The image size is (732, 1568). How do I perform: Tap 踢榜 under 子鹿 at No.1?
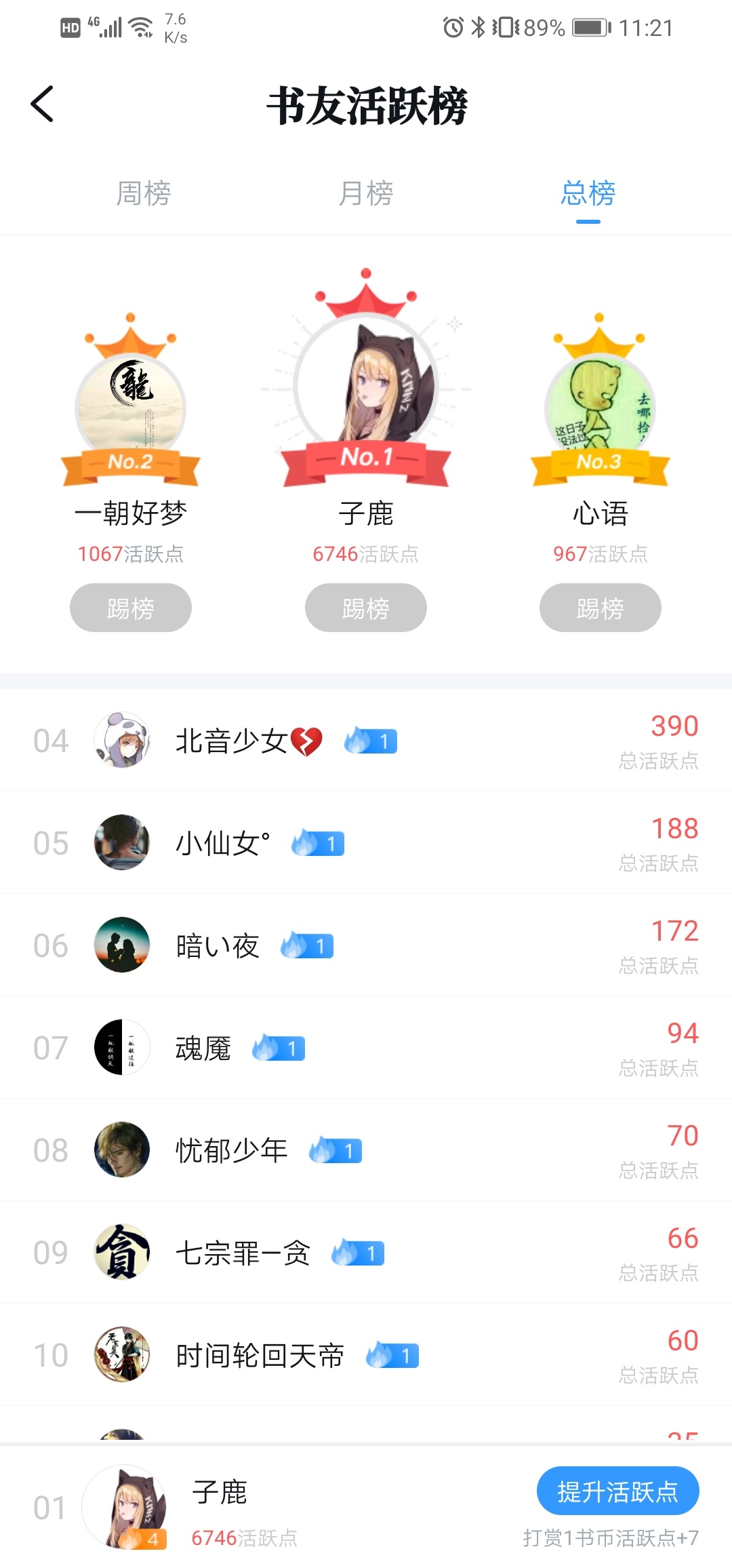[x=366, y=608]
